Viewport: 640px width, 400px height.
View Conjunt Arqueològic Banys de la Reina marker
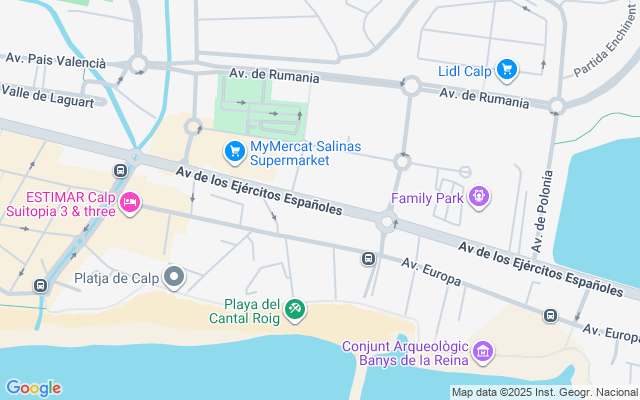[483, 353]
